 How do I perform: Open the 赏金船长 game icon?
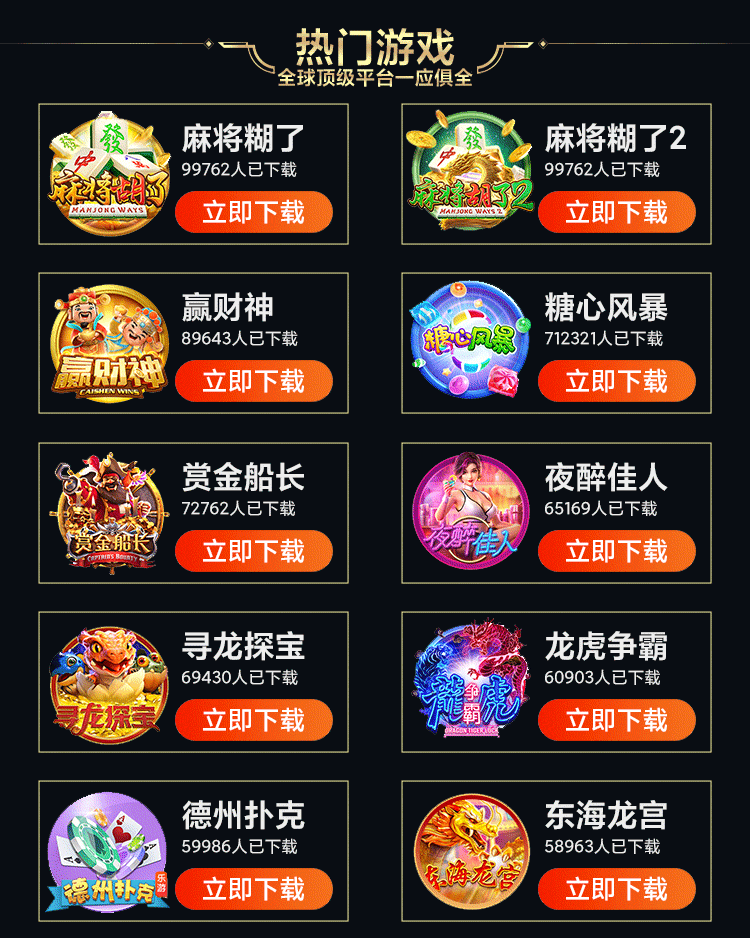105,510
